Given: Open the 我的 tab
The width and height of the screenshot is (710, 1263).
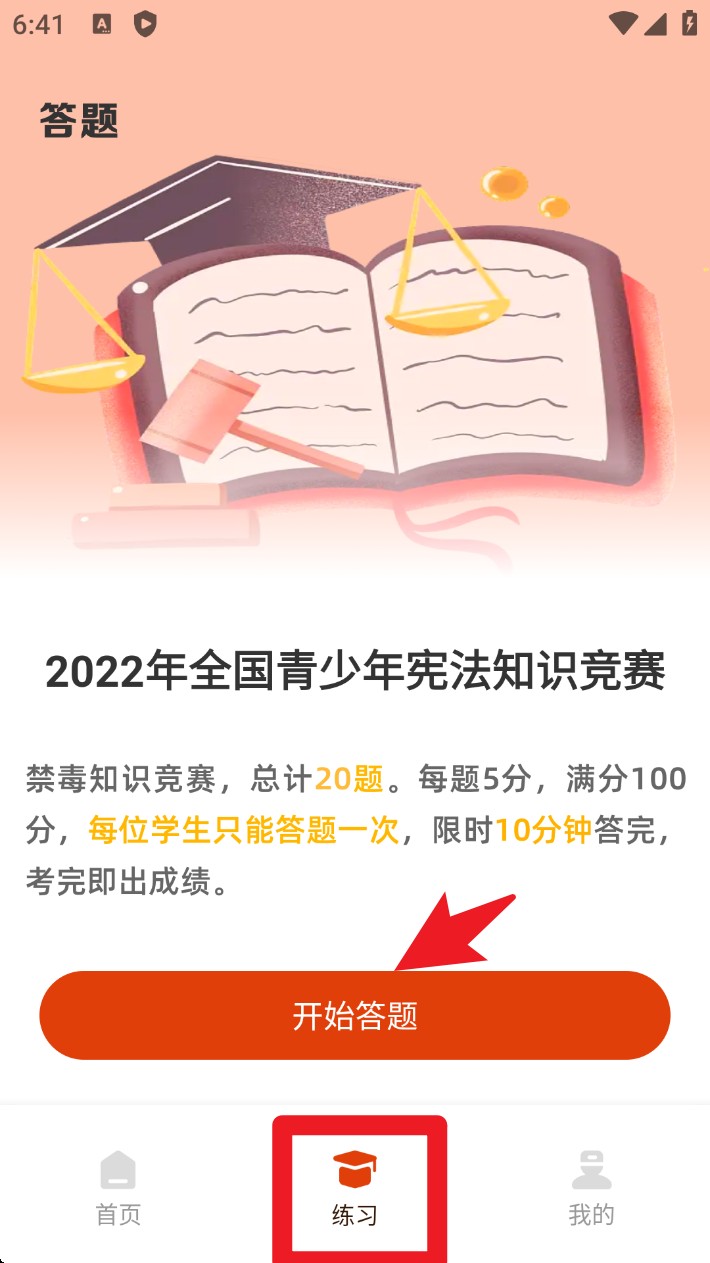Looking at the screenshot, I should coord(591,1188).
